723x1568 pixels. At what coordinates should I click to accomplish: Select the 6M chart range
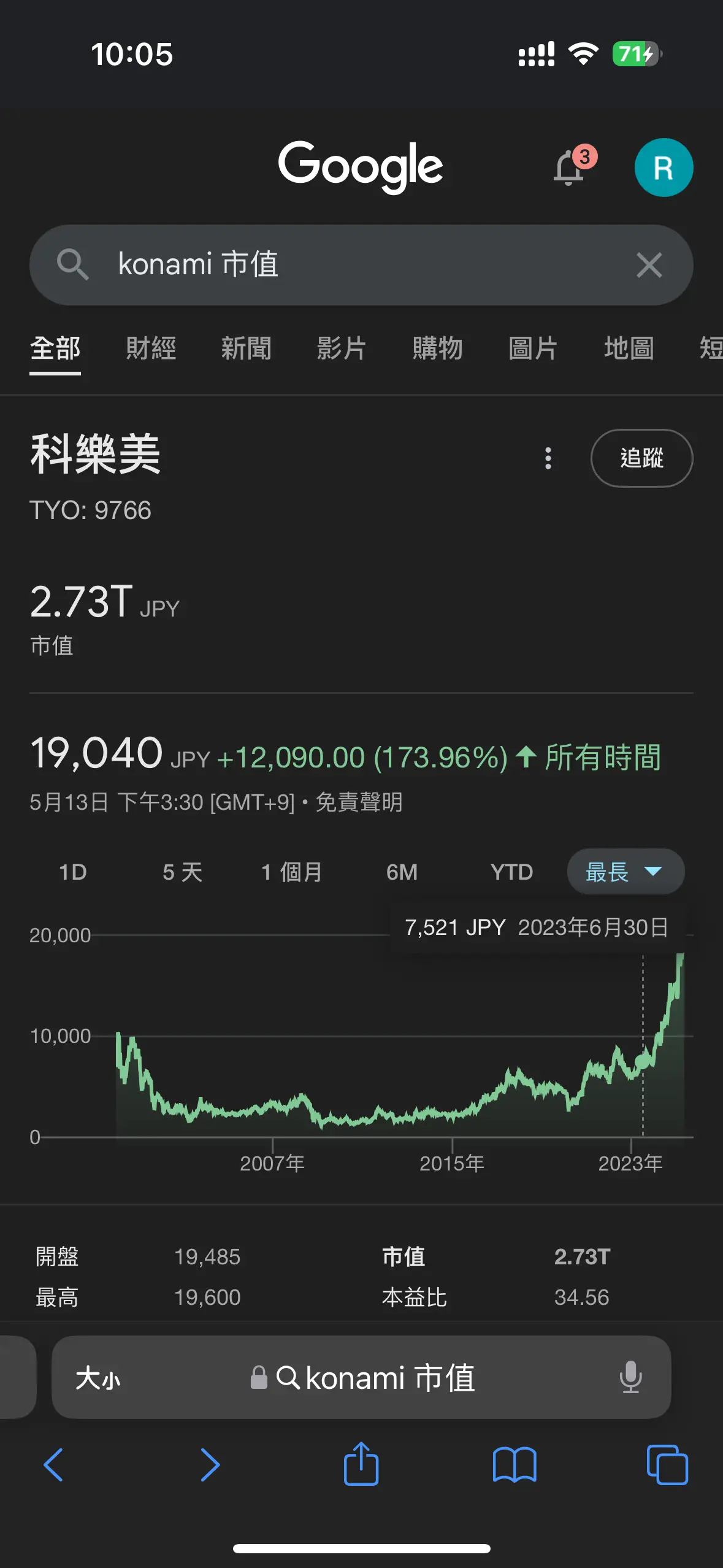tap(402, 872)
